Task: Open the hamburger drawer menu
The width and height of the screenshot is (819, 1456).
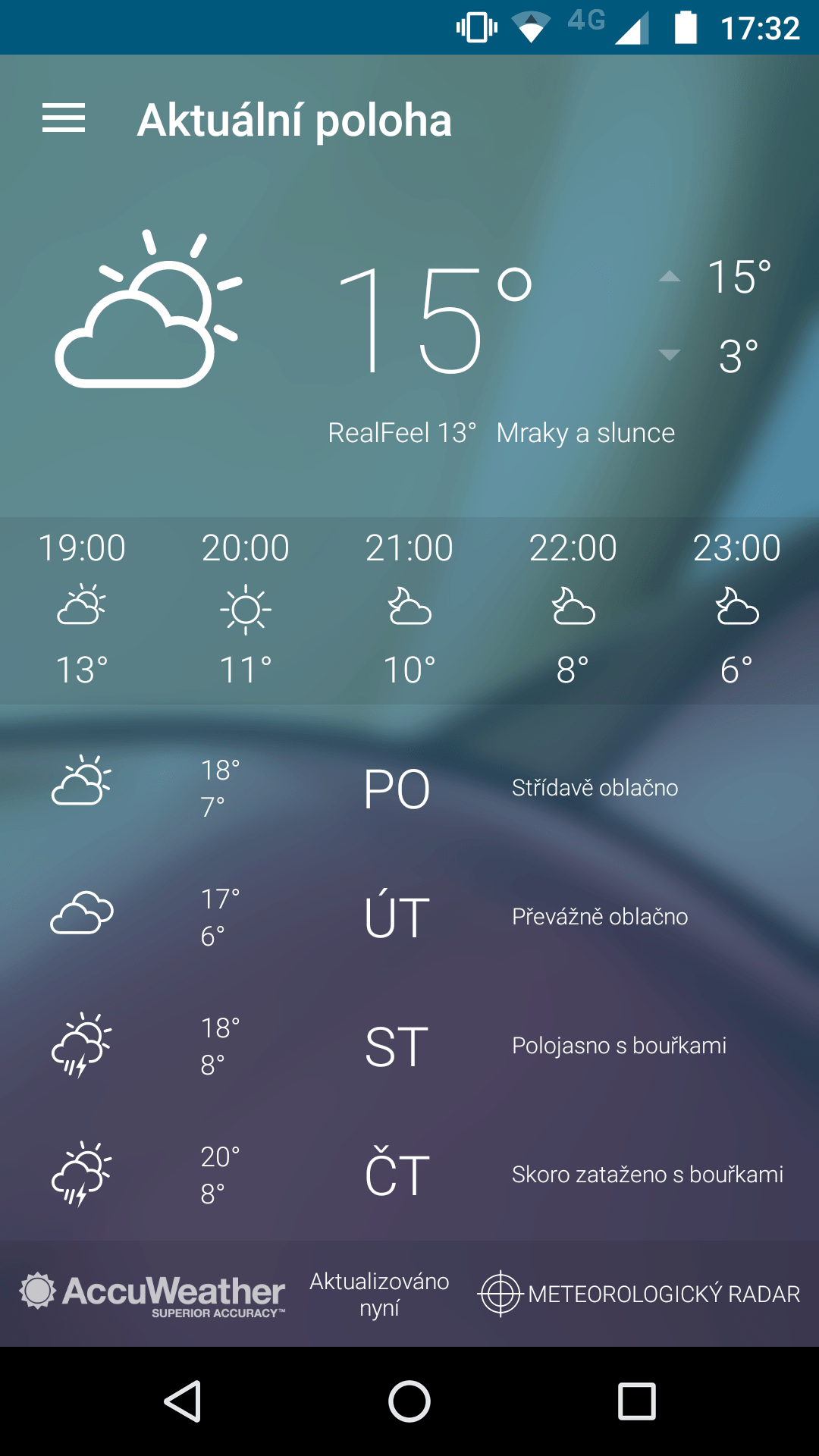Action: click(64, 119)
